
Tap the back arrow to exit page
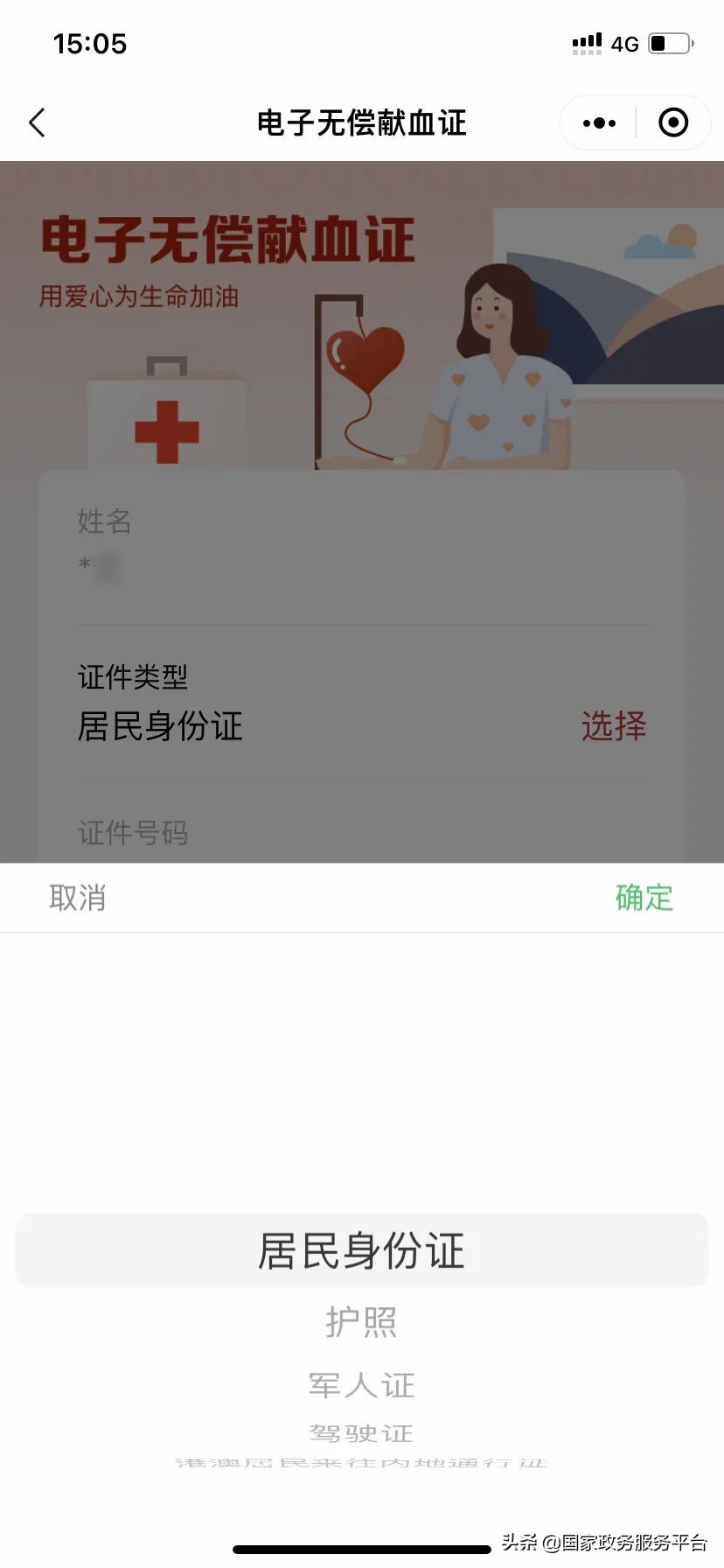(x=36, y=122)
